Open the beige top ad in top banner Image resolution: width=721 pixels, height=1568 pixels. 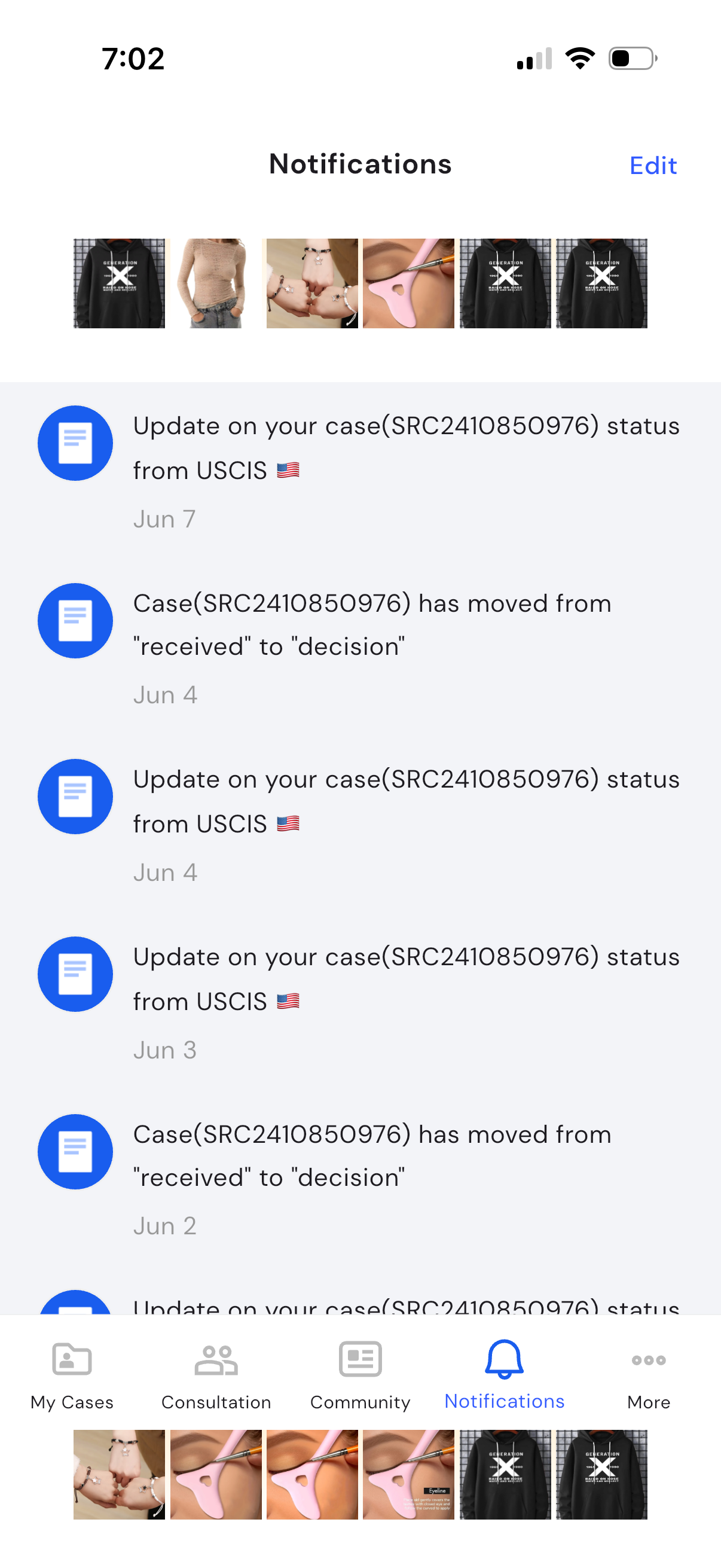point(215,283)
